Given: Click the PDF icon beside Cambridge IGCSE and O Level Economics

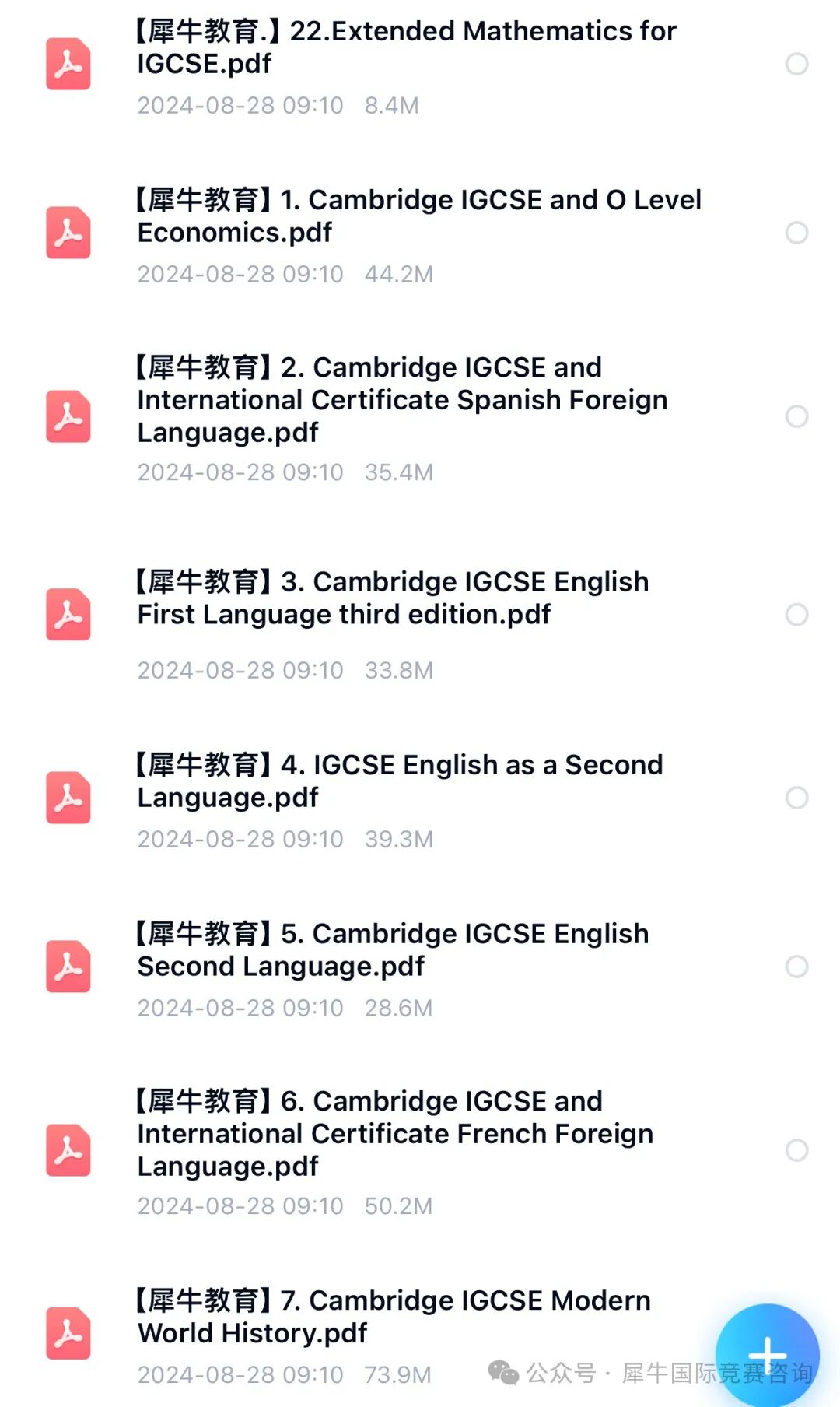Looking at the screenshot, I should click(68, 232).
